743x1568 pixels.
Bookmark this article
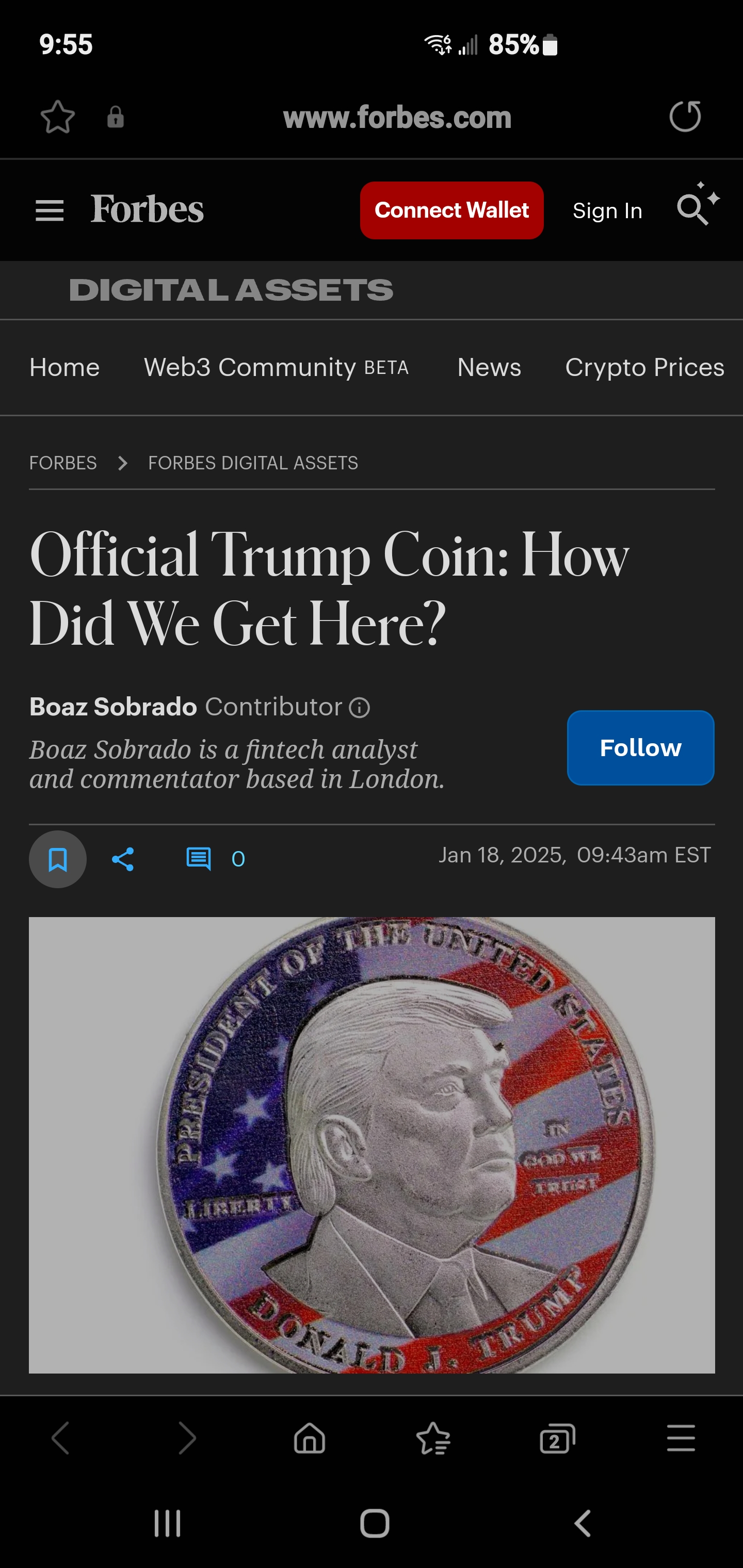coord(58,859)
